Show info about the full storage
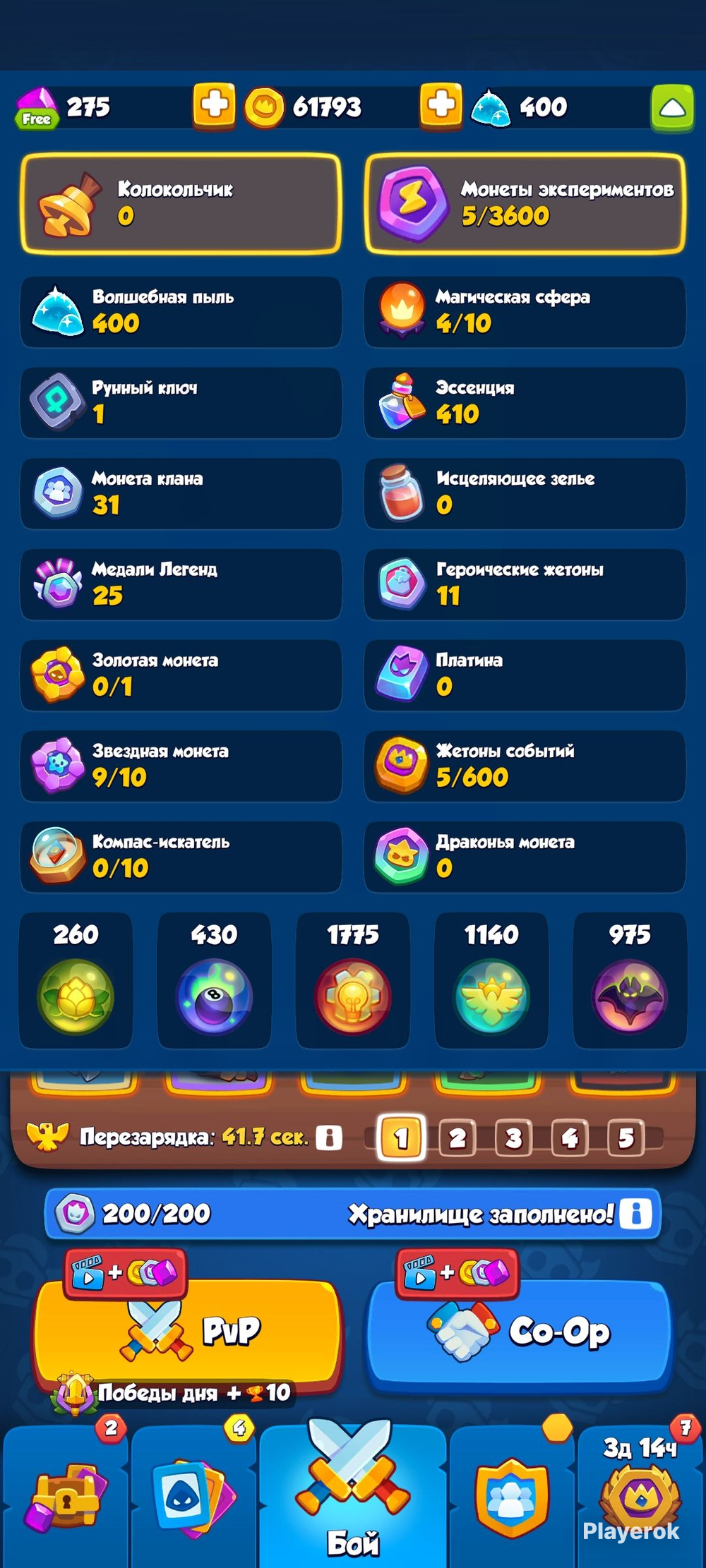The height and width of the screenshot is (1568, 706). pos(635,1214)
